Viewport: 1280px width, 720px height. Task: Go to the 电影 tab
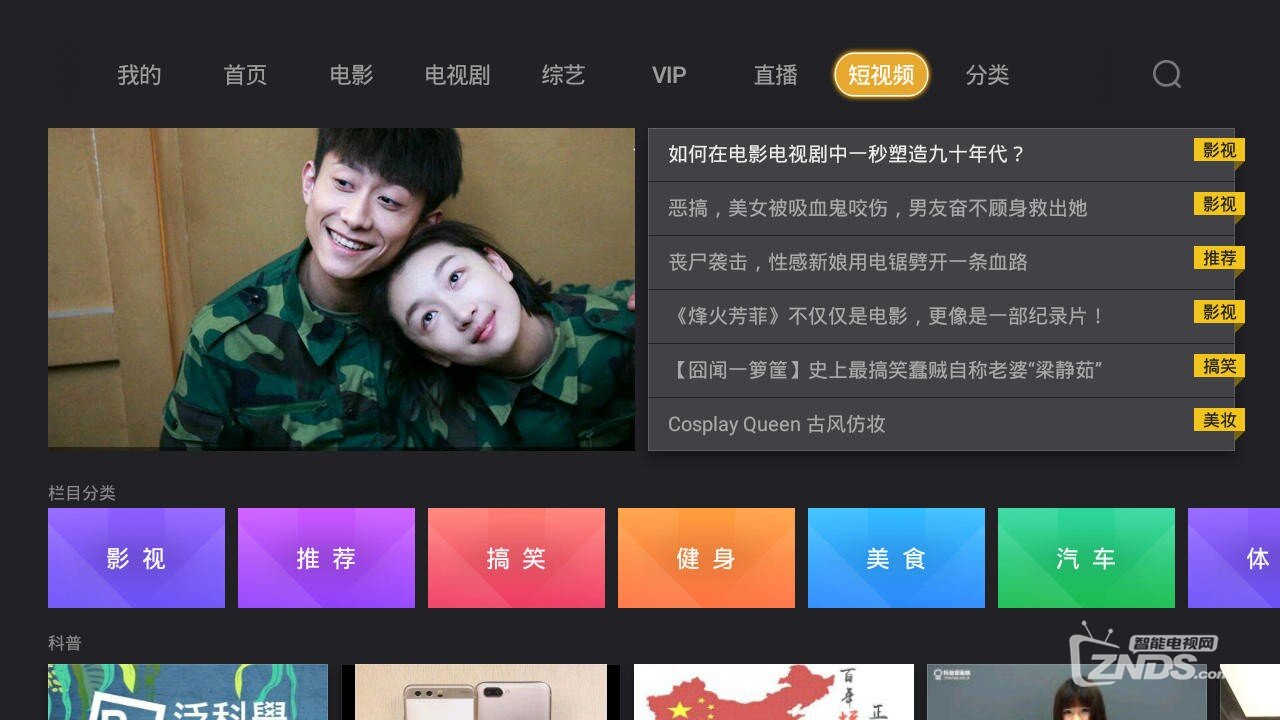pos(351,75)
